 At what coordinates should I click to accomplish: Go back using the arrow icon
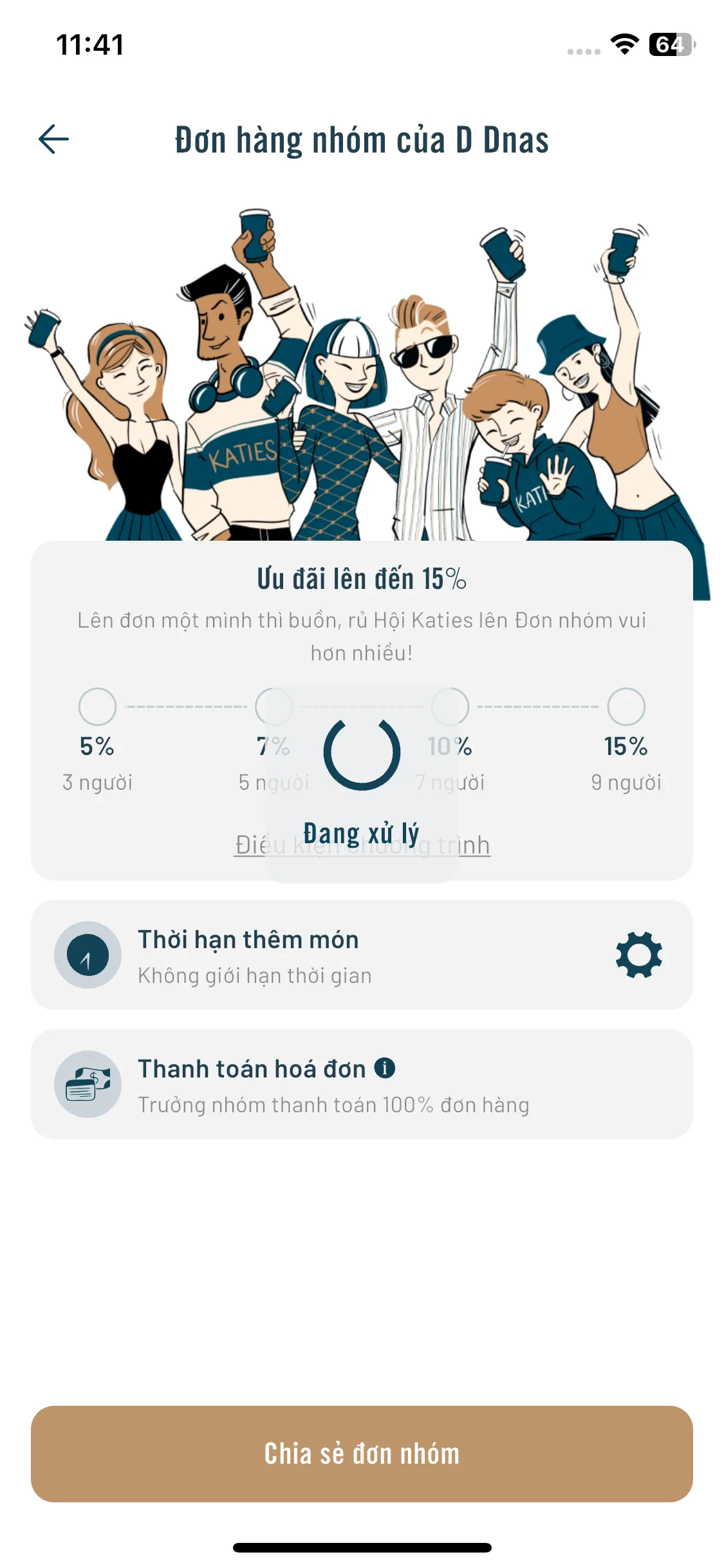pyautogui.click(x=54, y=139)
